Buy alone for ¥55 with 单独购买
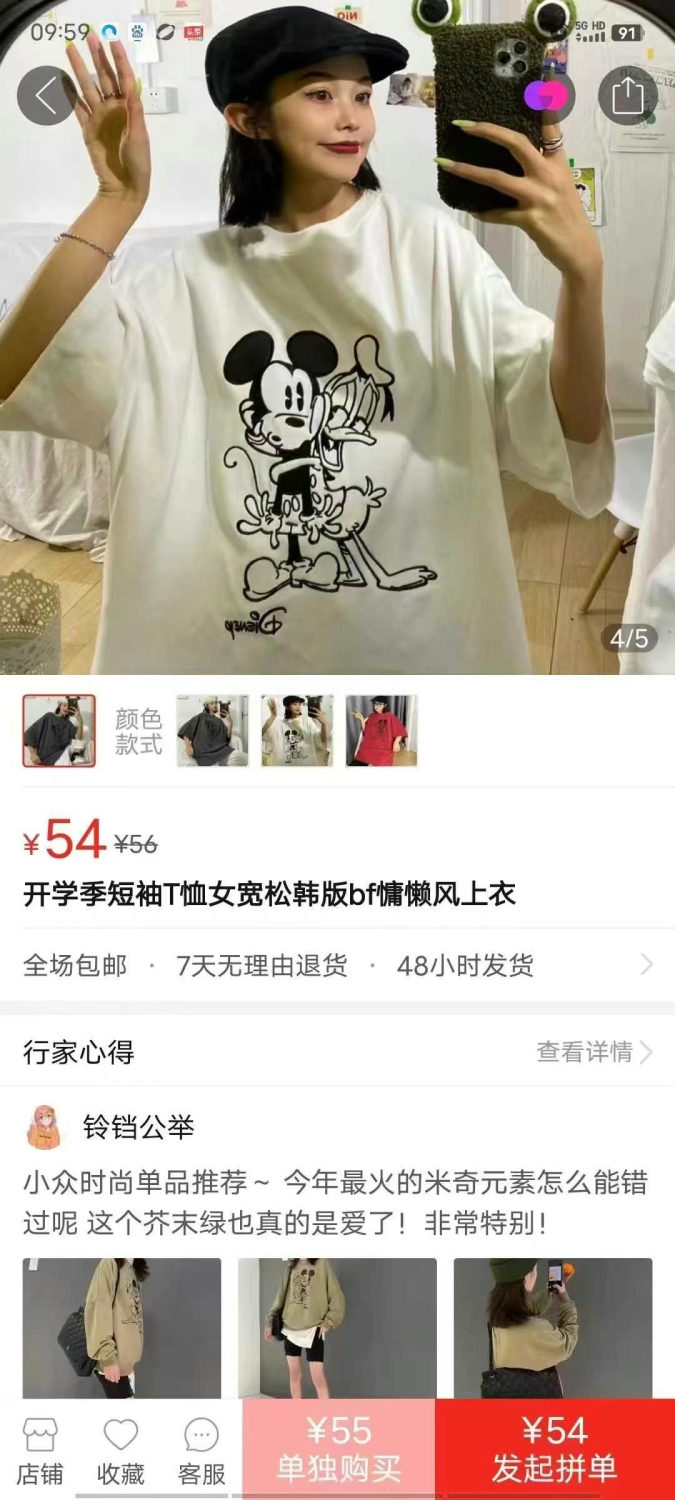675x1500 pixels. coord(339,1449)
